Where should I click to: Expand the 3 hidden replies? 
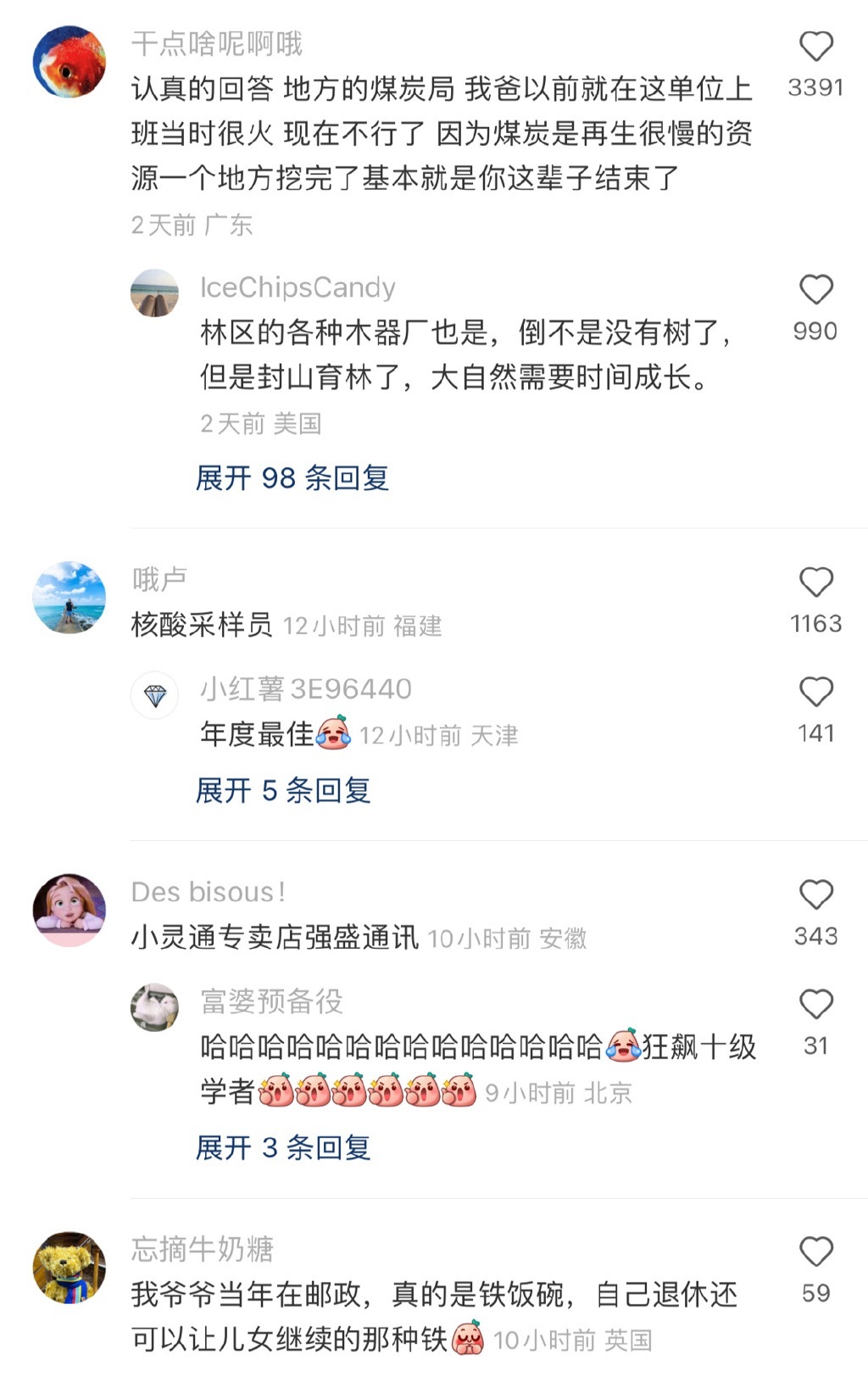pos(283,1147)
